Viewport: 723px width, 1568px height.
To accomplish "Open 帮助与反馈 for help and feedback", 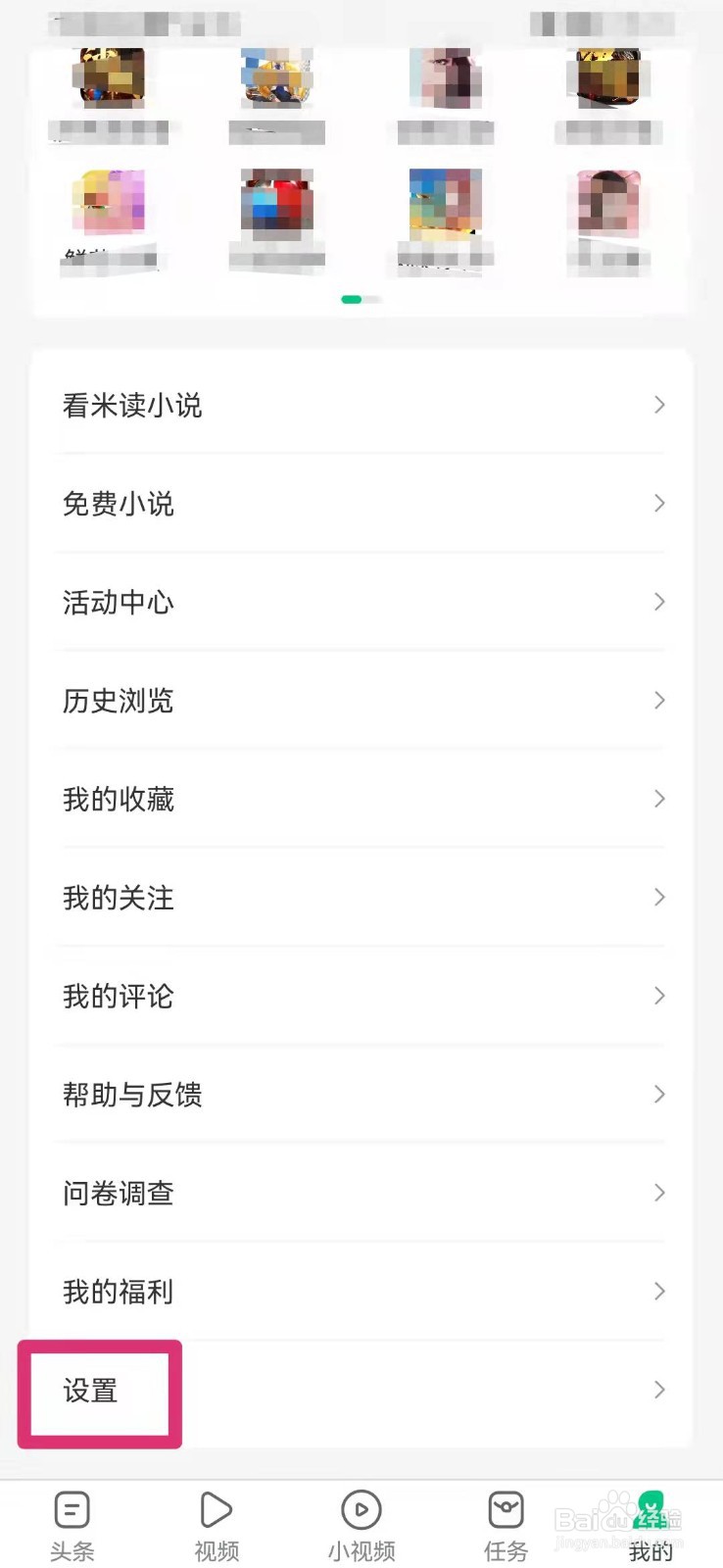I will tap(130, 1095).
